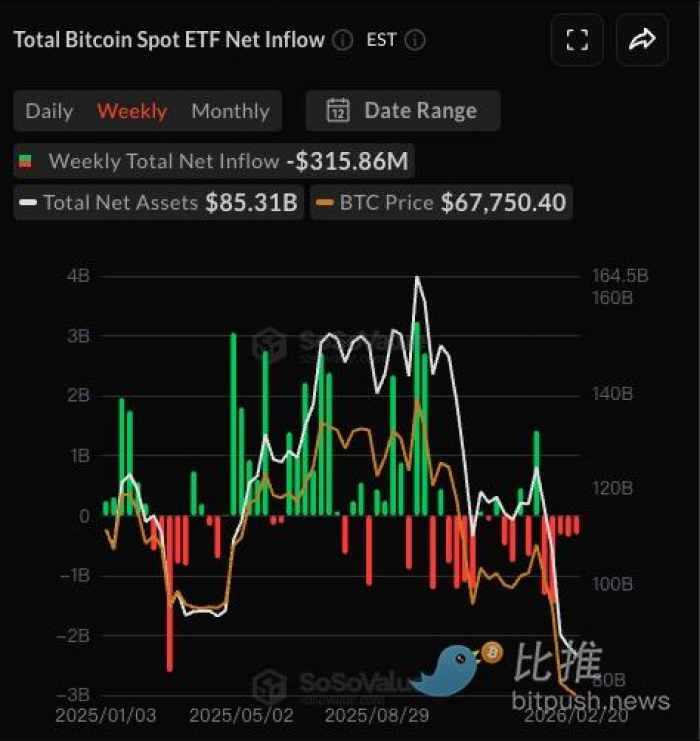
Task: Open the Date Range picker
Action: [x=402, y=111]
